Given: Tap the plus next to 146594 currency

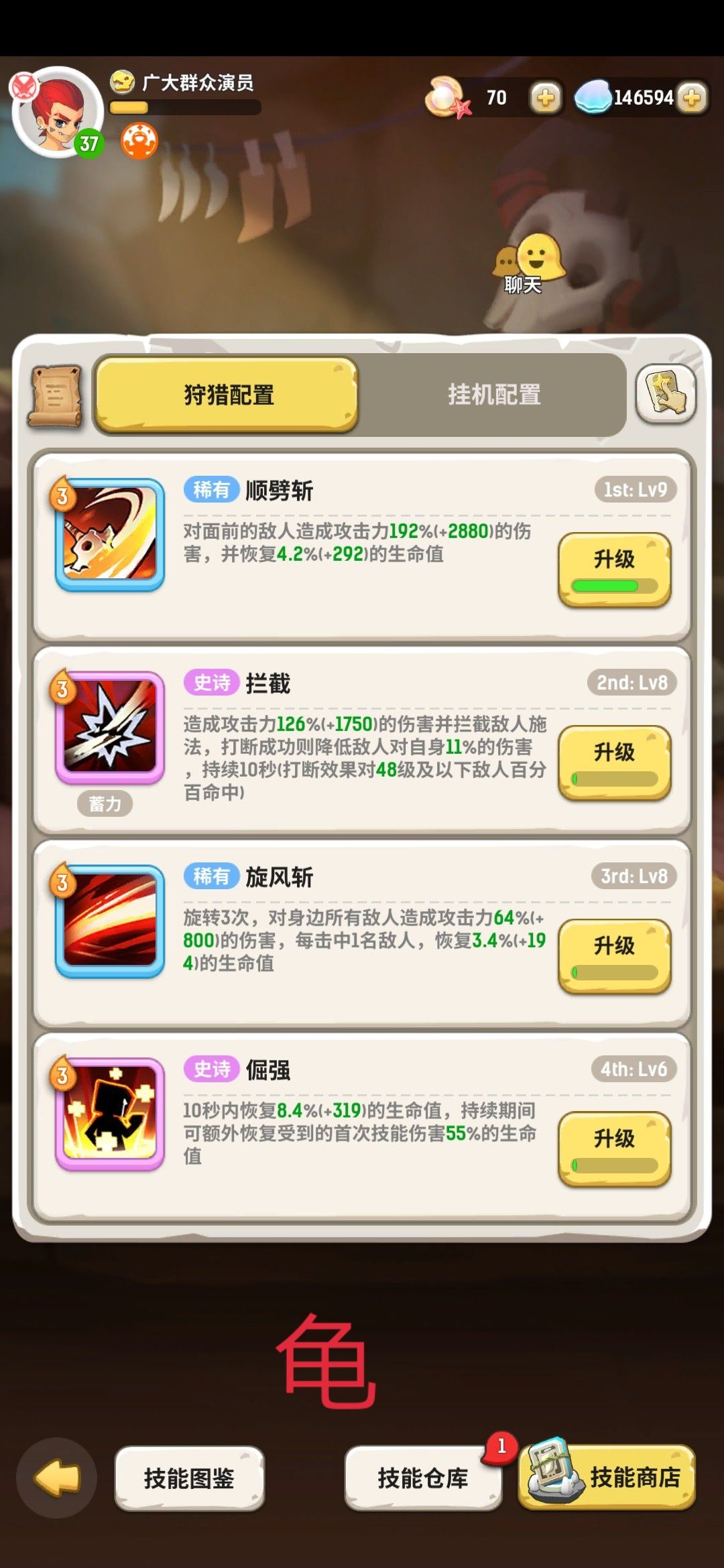Looking at the screenshot, I should [690, 98].
